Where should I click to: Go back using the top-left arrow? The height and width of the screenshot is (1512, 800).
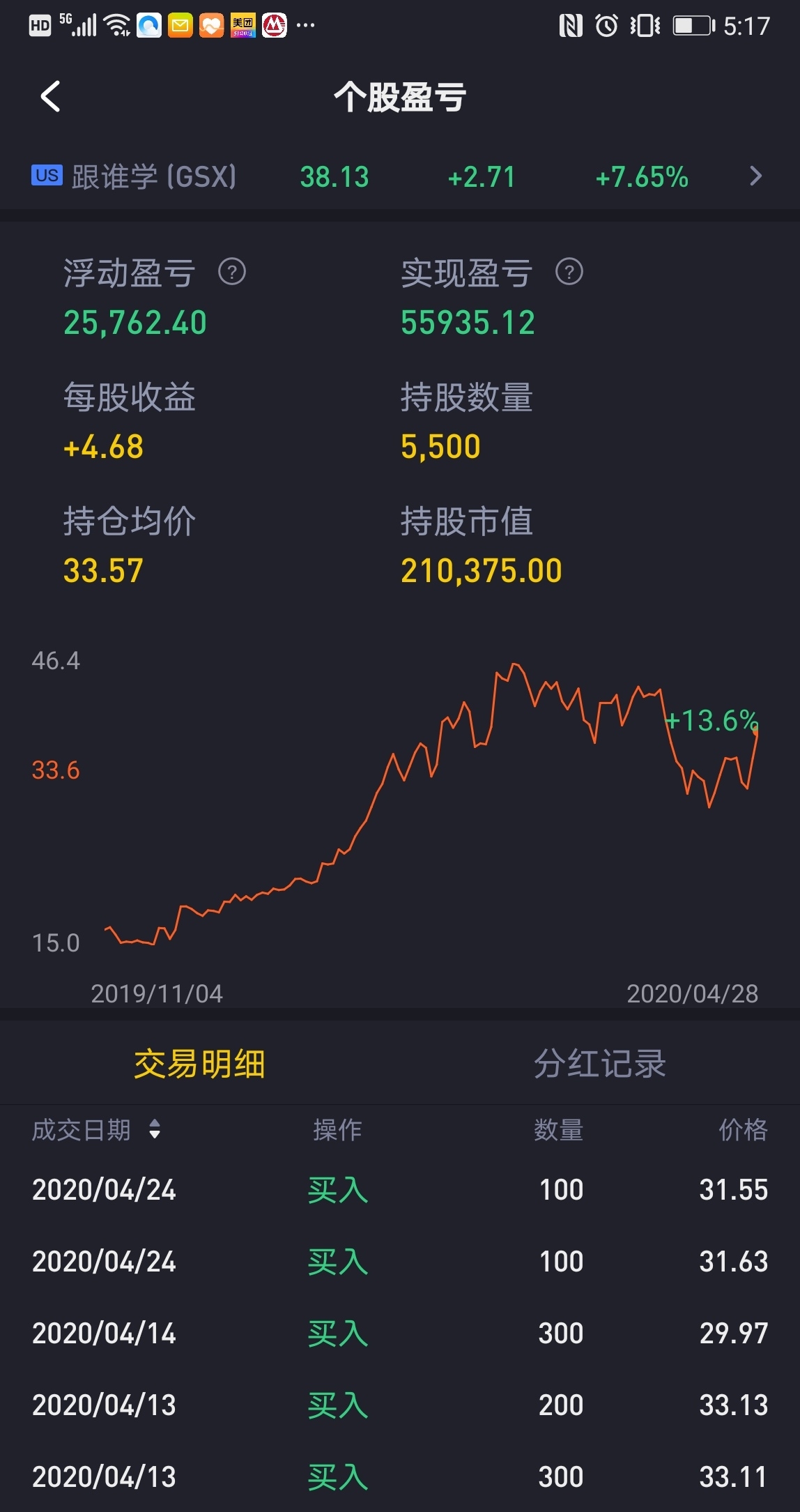tap(50, 97)
